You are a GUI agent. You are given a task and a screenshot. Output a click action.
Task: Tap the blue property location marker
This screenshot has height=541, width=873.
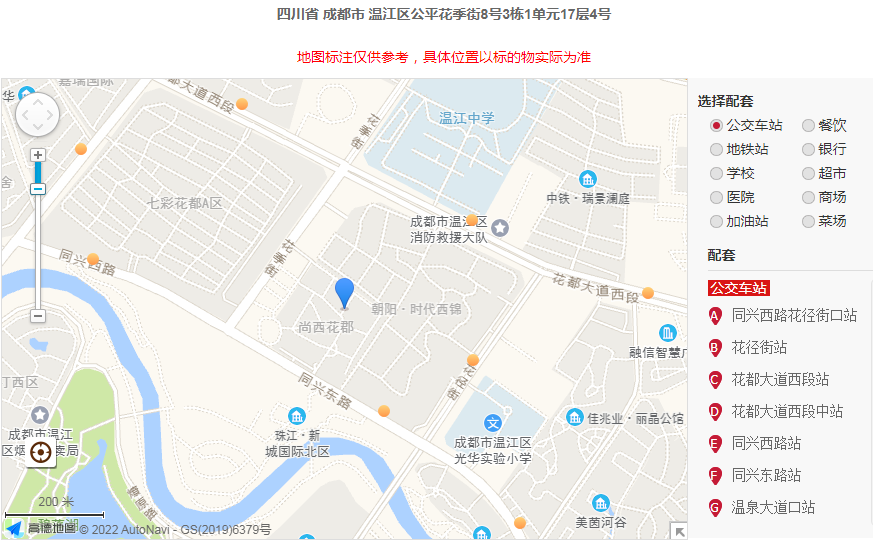pyautogui.click(x=344, y=292)
